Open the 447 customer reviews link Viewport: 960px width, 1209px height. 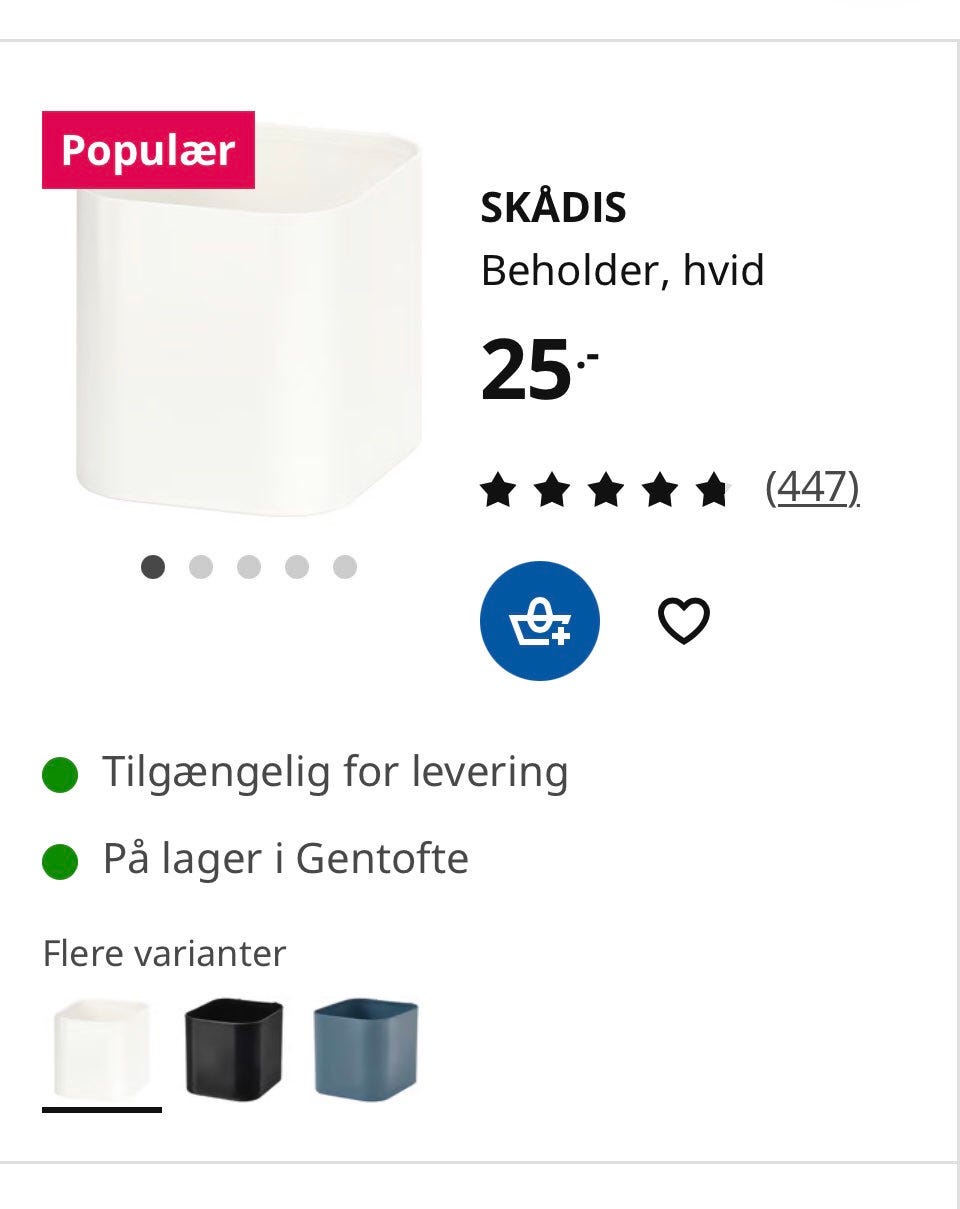(x=811, y=487)
